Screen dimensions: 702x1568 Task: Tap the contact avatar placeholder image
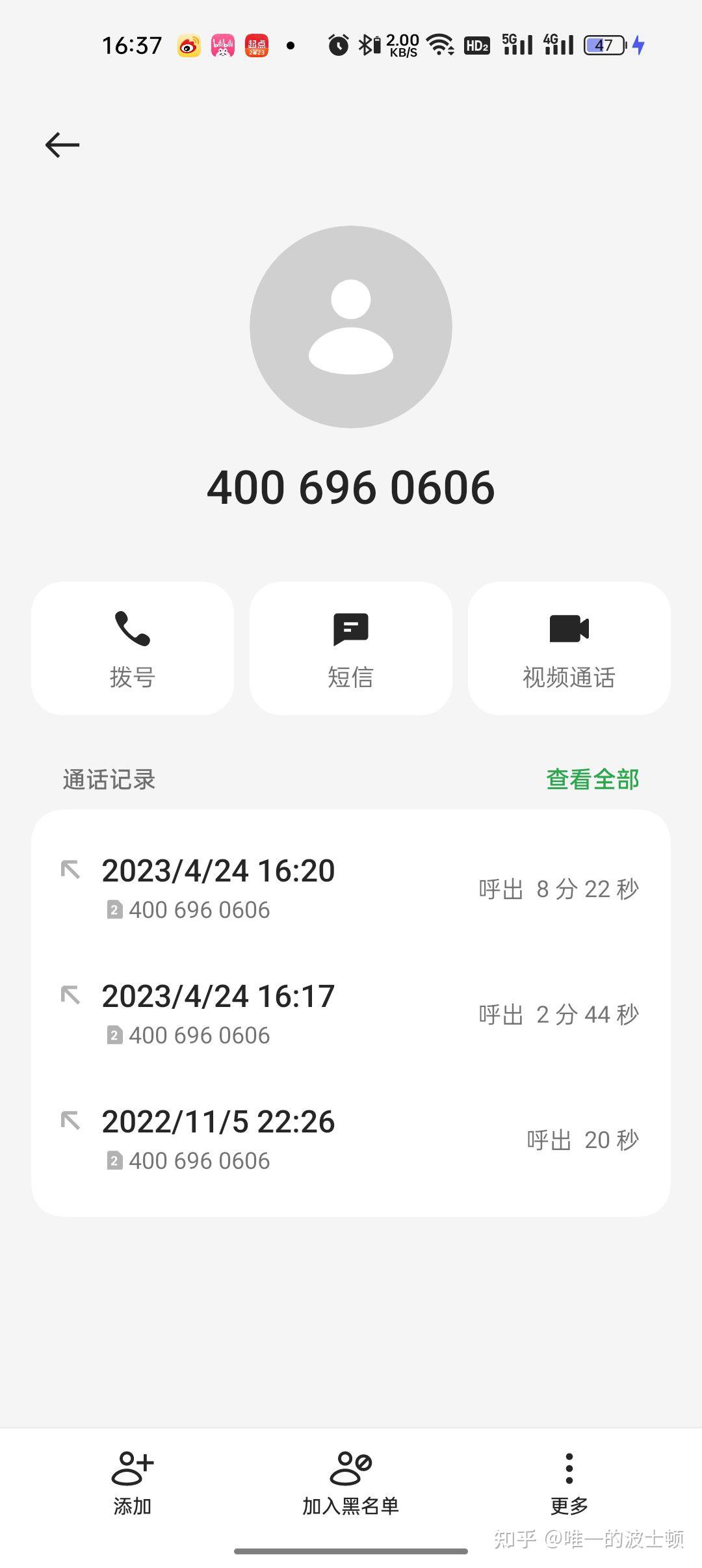(350, 327)
